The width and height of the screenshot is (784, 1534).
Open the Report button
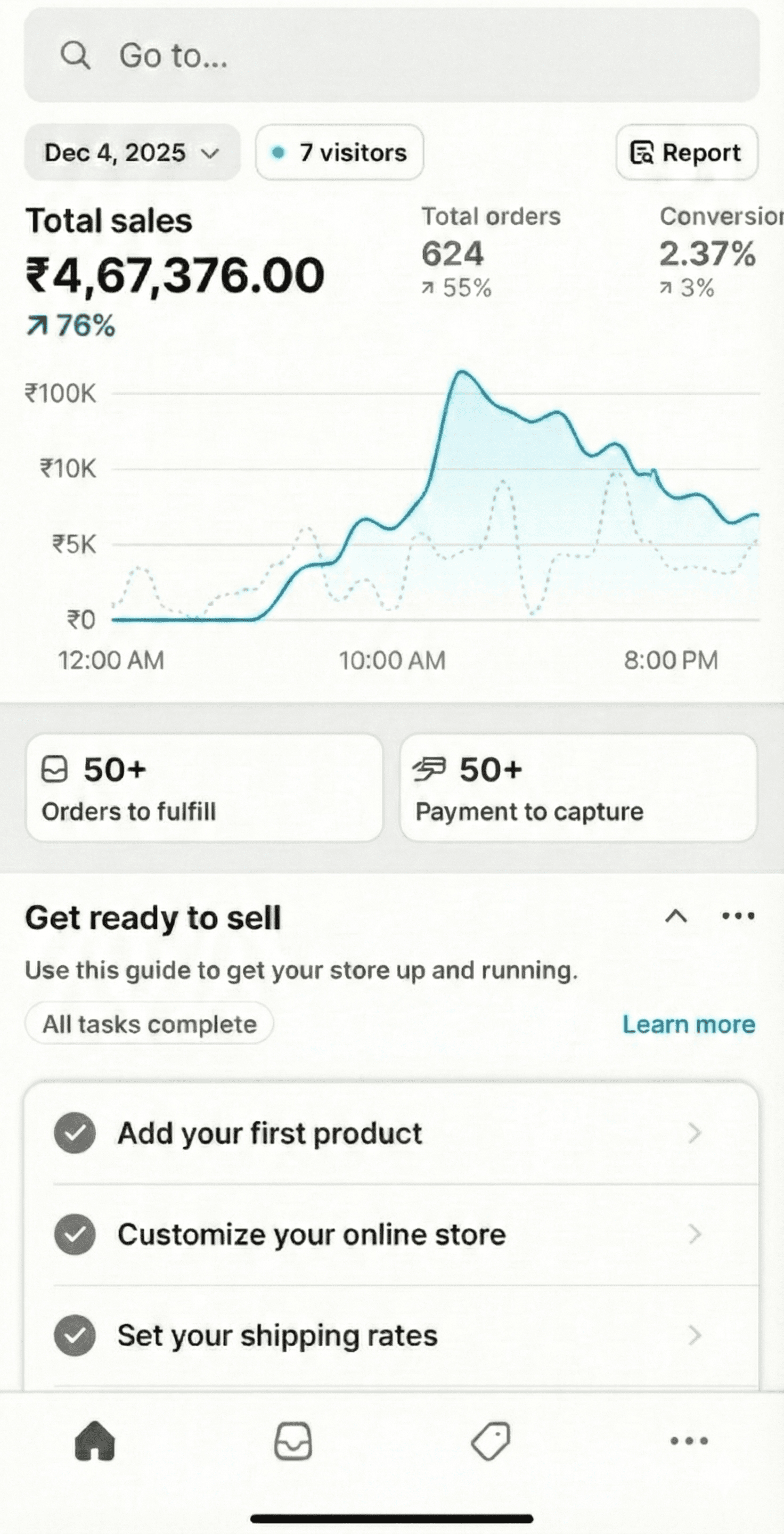(687, 152)
